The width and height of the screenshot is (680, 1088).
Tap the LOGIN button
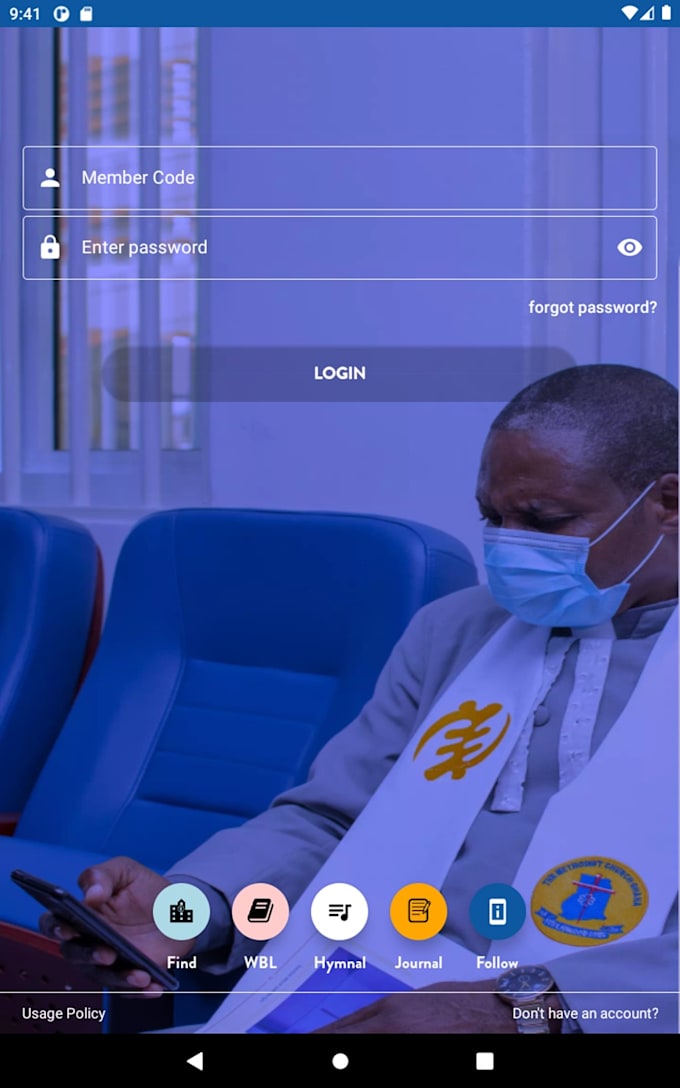coord(340,373)
